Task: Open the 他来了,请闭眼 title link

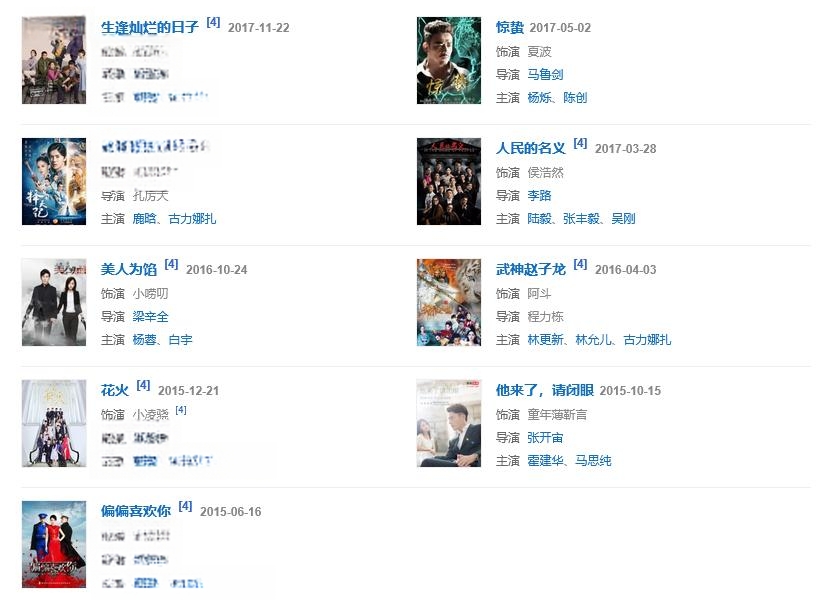Action: 545,390
